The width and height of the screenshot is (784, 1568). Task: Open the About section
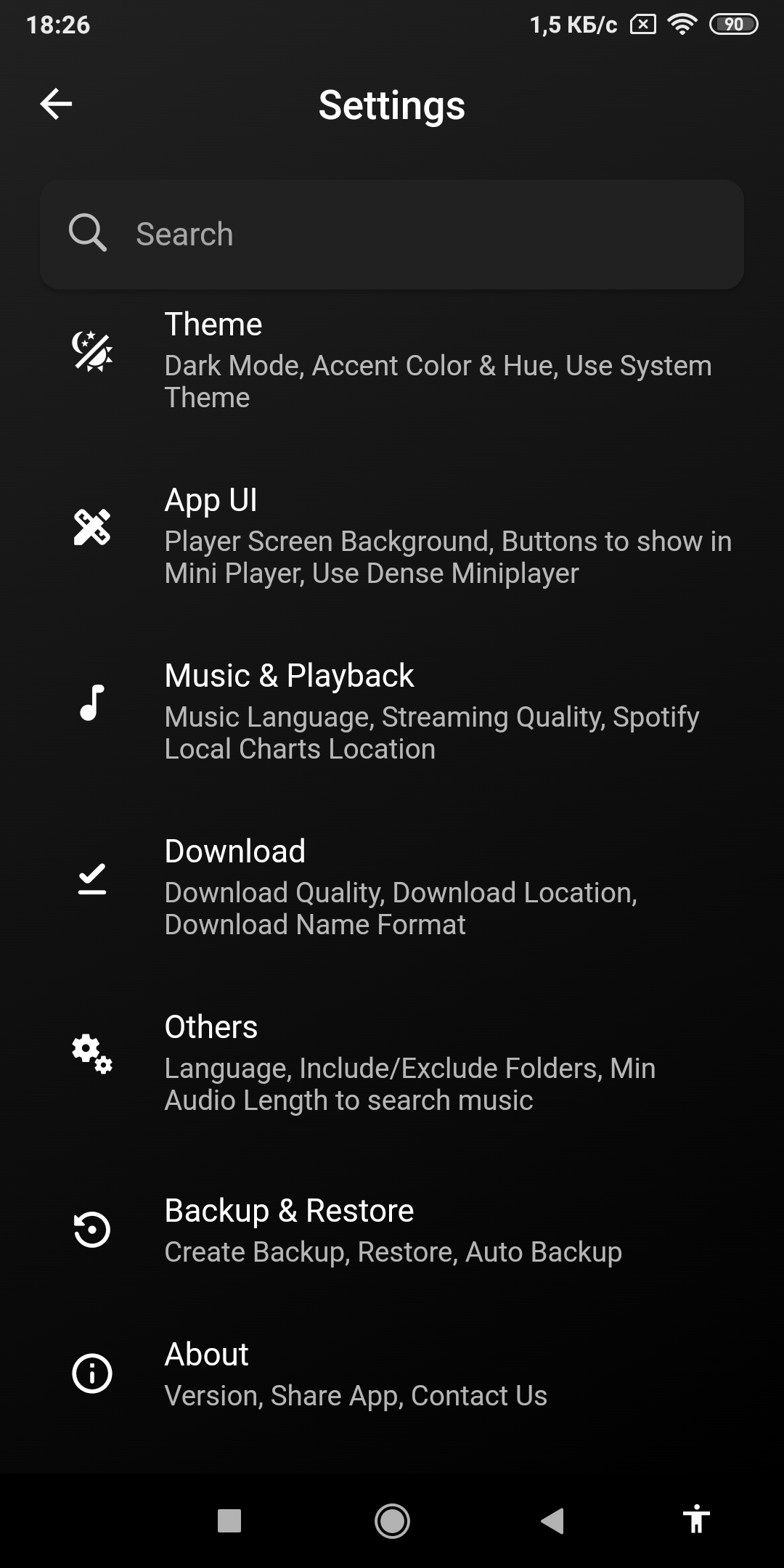pos(392,1374)
